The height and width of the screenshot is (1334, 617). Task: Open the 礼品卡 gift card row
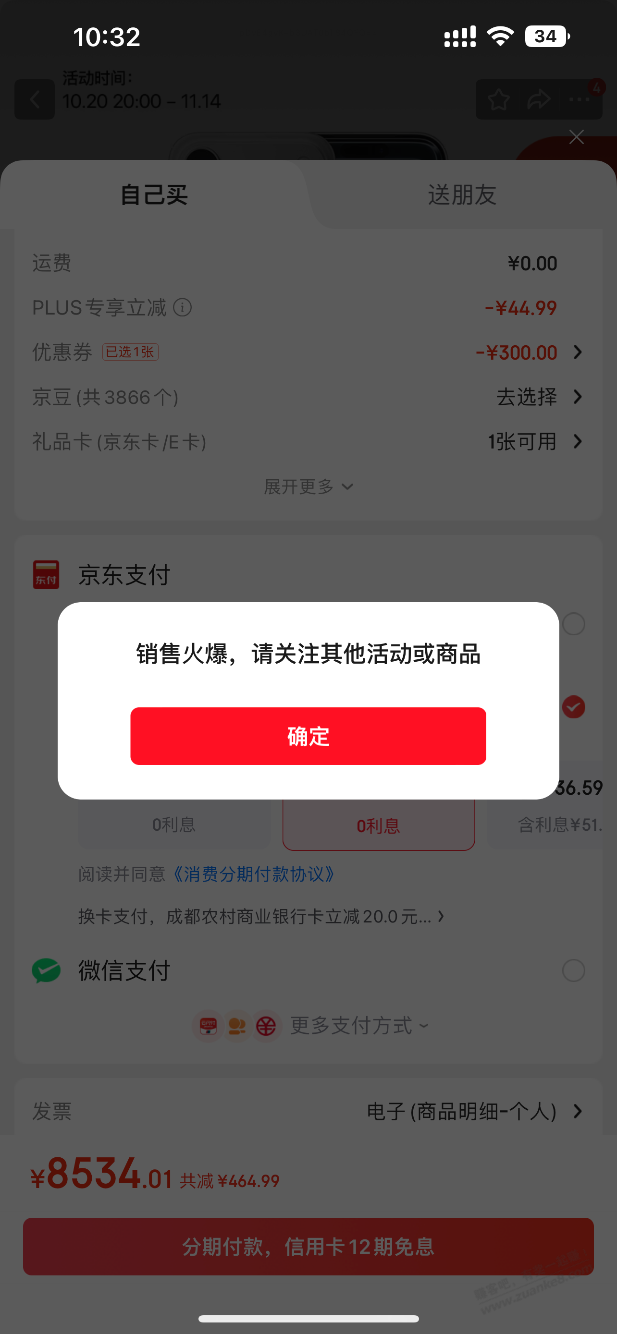(308, 441)
